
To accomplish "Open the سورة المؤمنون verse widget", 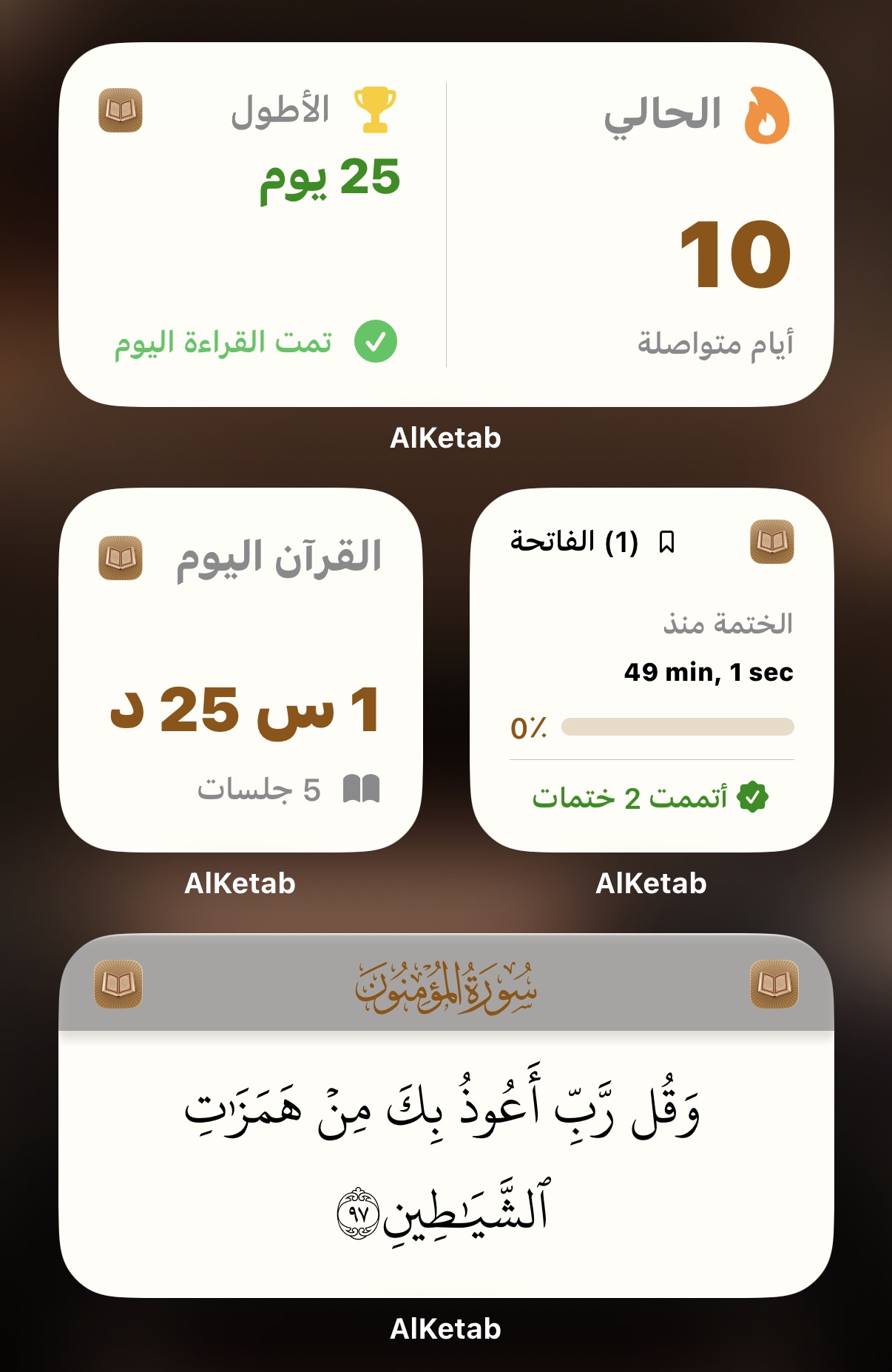I will (x=446, y=1115).
